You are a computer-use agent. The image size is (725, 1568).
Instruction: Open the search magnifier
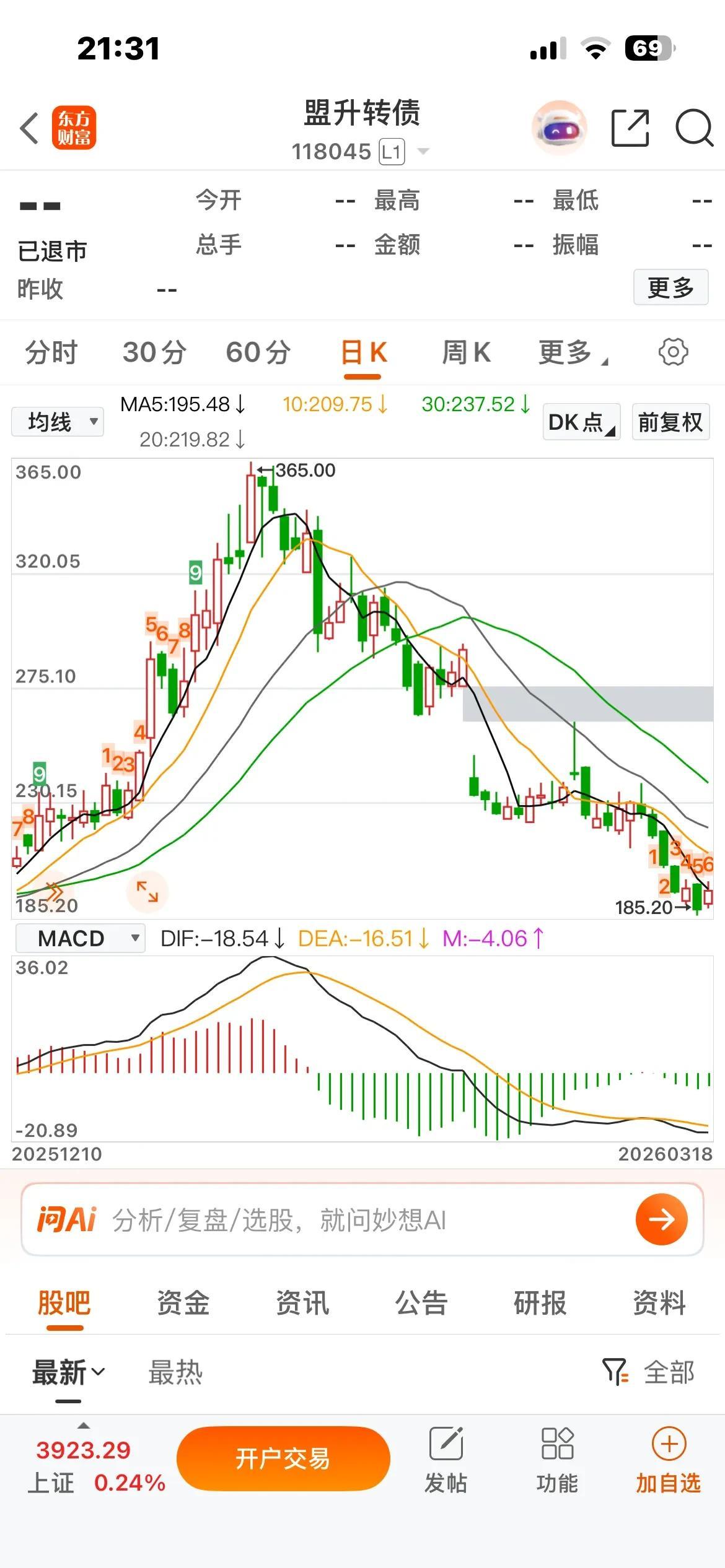693,128
